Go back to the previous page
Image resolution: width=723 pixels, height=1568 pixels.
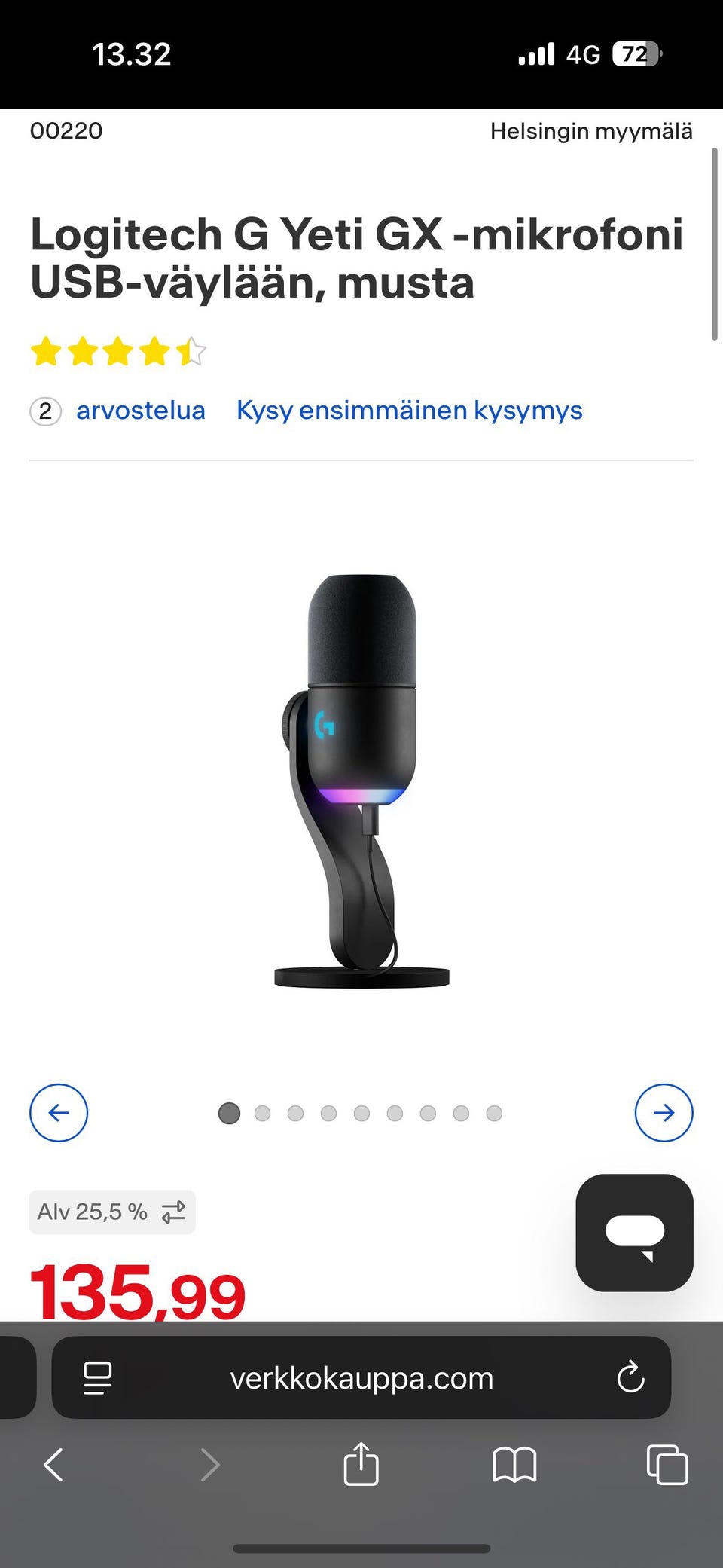click(x=53, y=1465)
